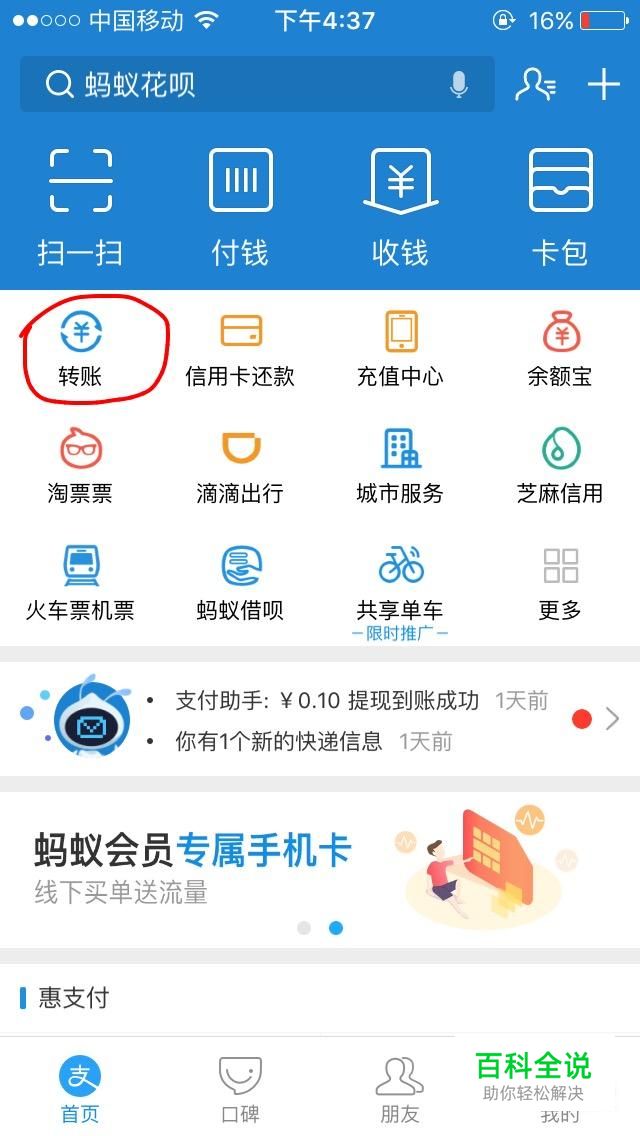The image size is (640, 1136).
Task: Launch 滴滴出行
Action: [x=240, y=465]
